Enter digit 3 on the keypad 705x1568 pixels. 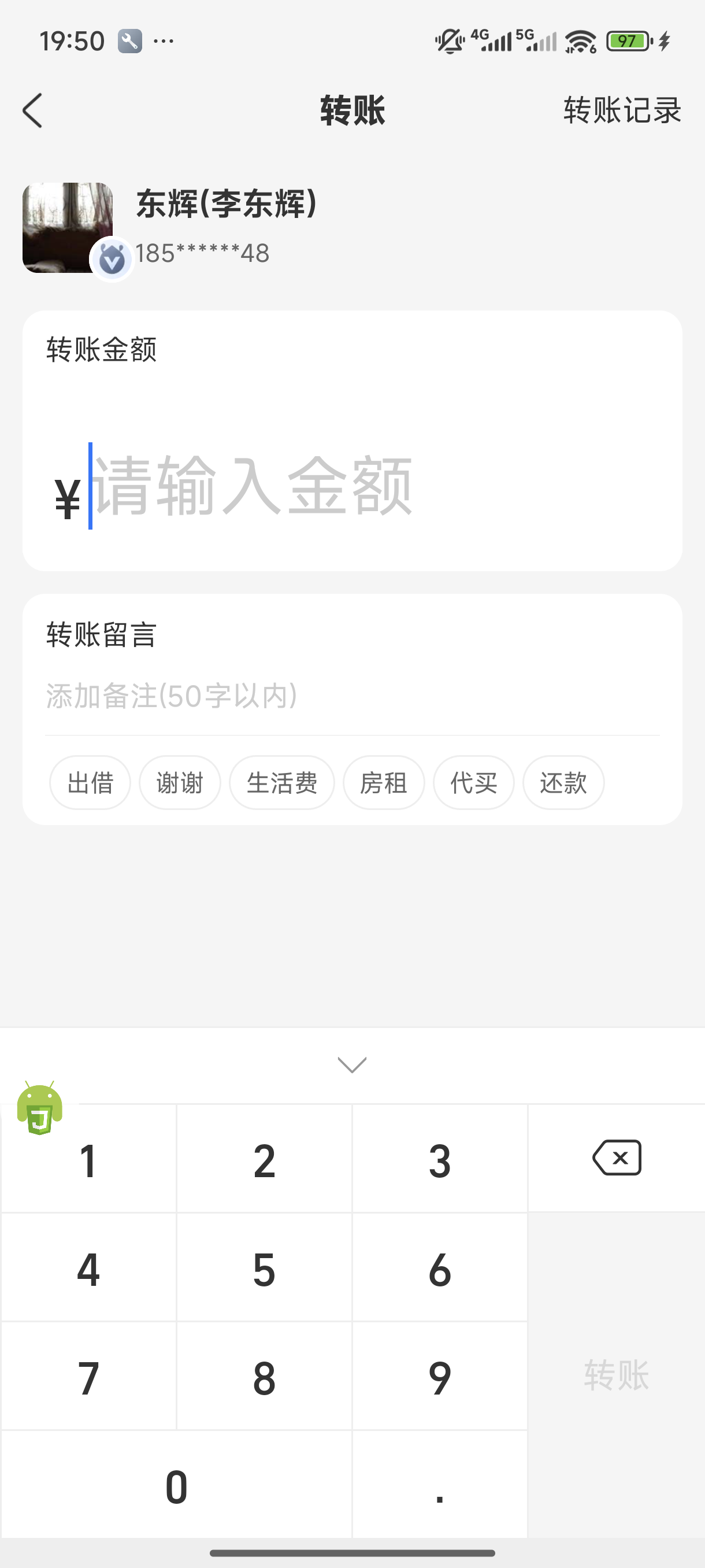440,1160
